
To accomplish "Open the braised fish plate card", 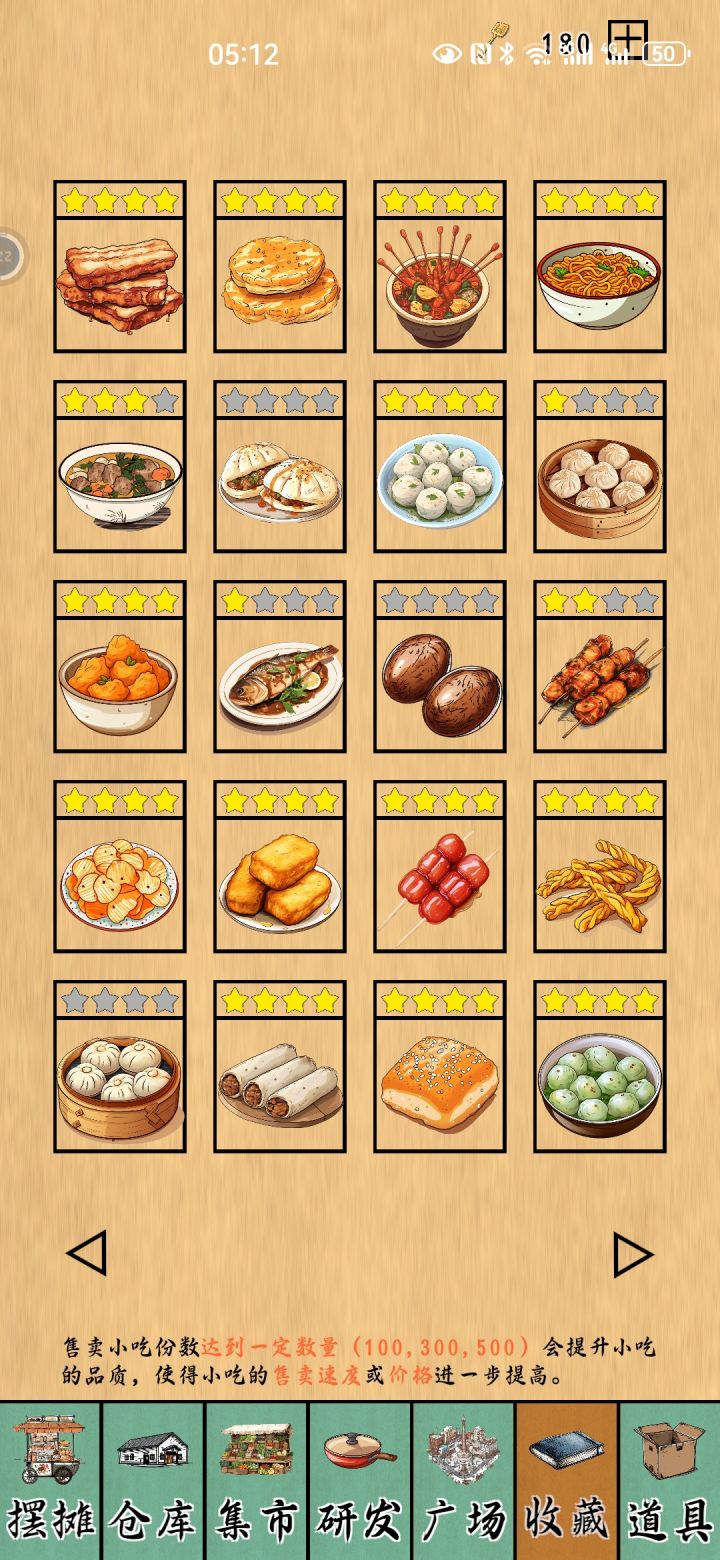I will click(x=280, y=680).
